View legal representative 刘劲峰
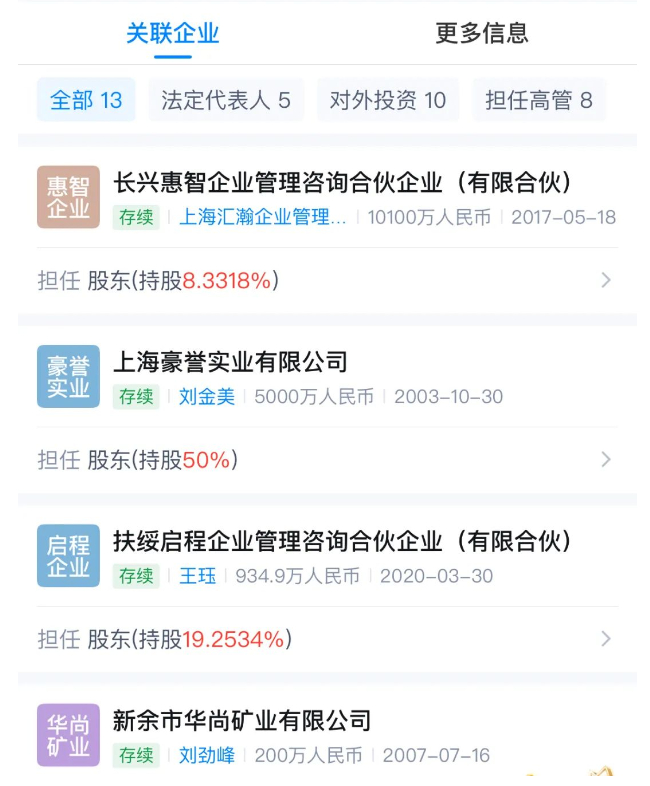650x786 pixels. (207, 755)
